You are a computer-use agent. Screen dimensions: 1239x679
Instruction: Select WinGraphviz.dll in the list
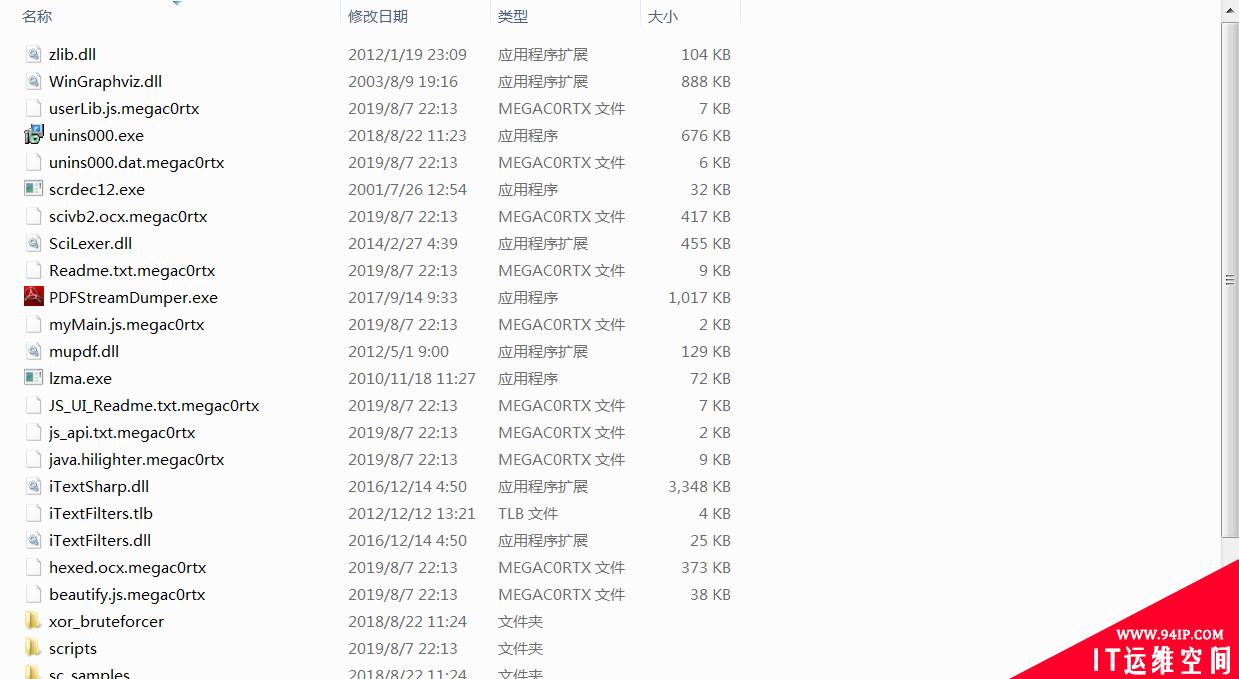(x=105, y=82)
